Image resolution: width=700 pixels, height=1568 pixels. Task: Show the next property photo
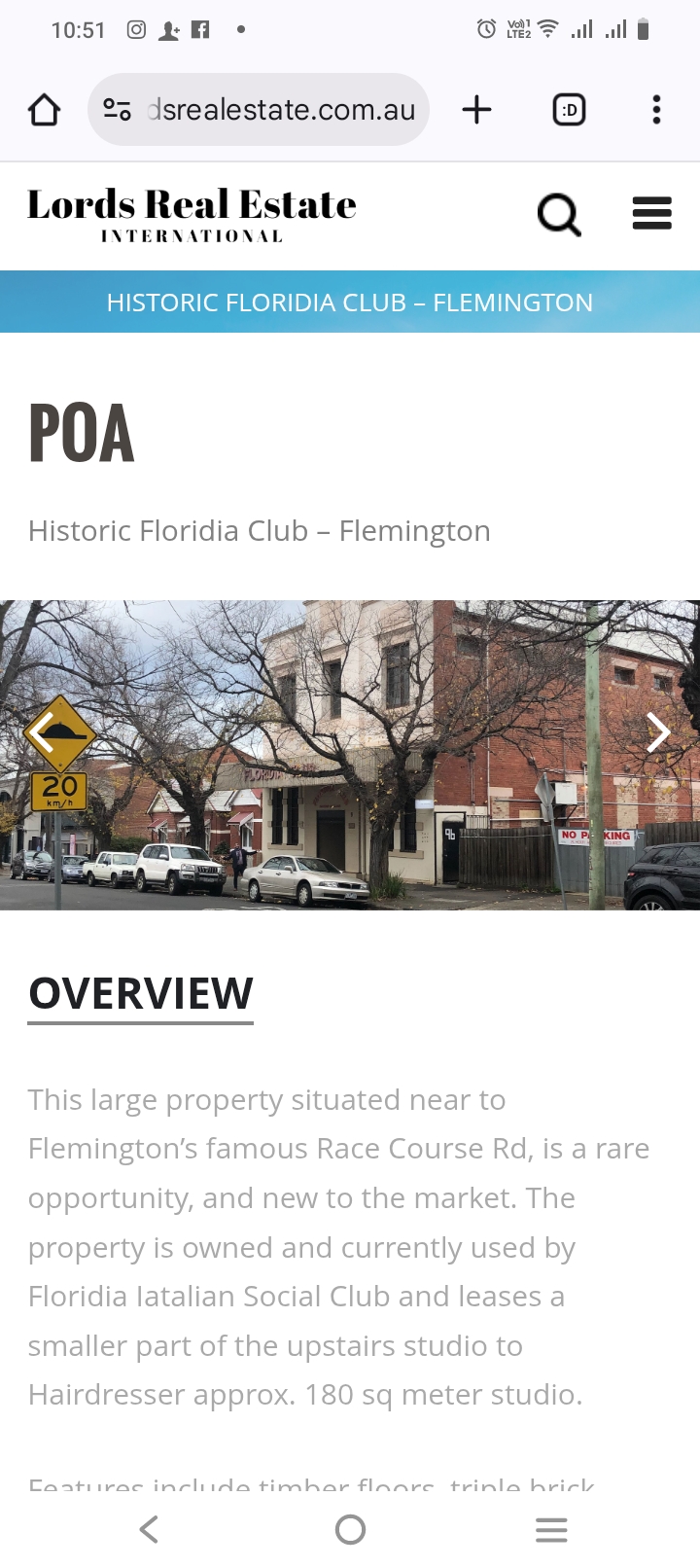click(658, 732)
